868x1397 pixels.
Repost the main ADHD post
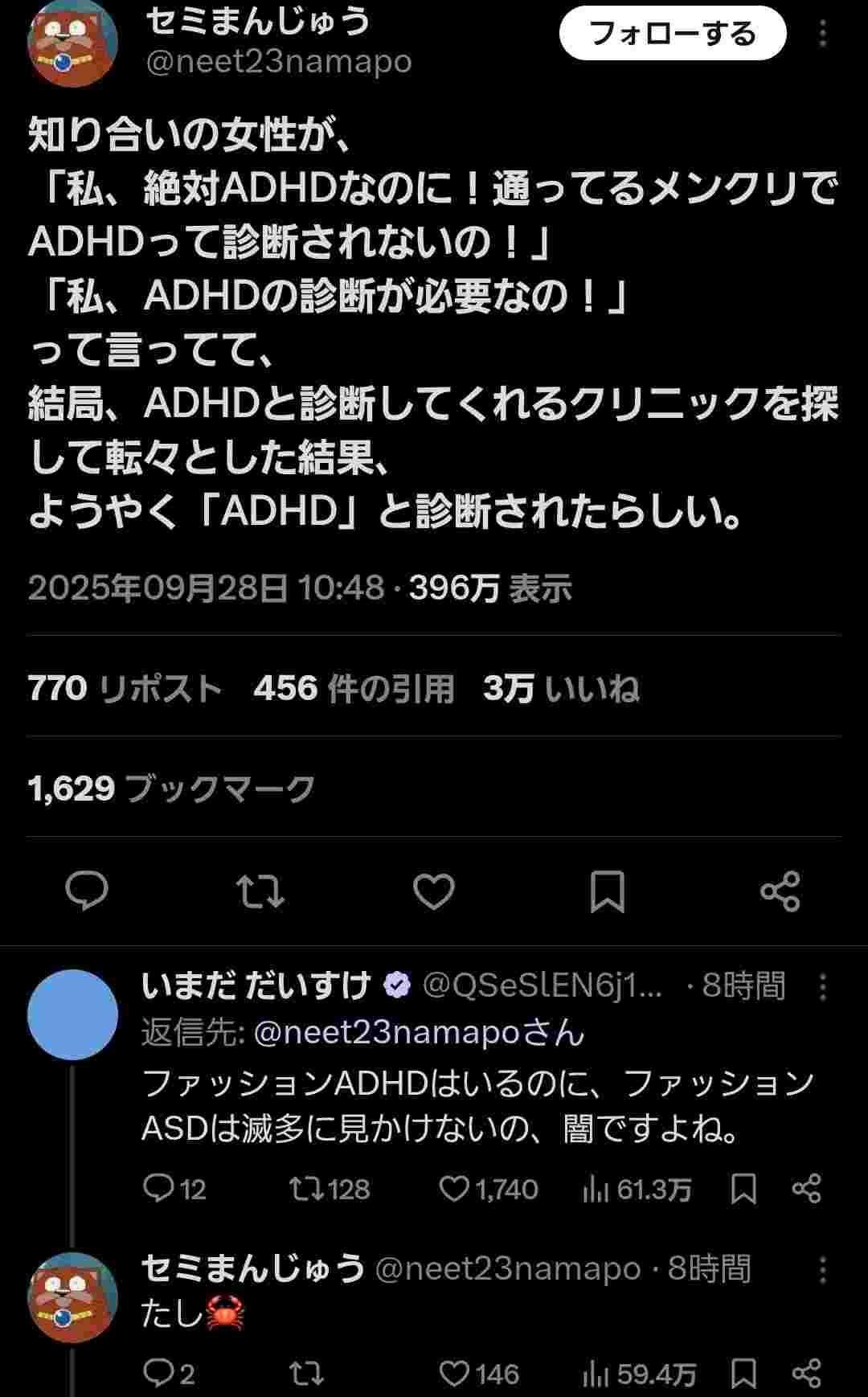tap(260, 891)
